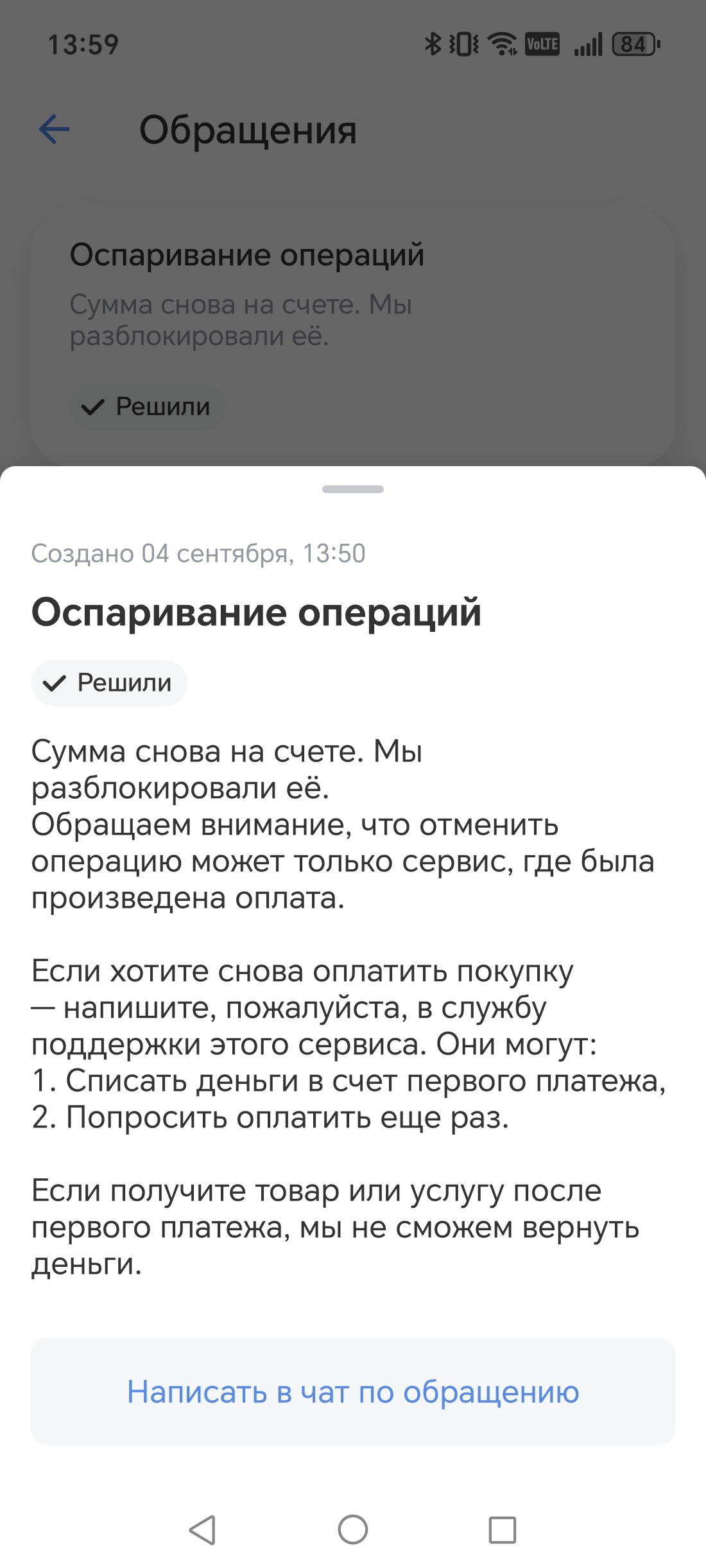Go to home screen via circle button
The image size is (706, 1568).
coord(353,1529)
